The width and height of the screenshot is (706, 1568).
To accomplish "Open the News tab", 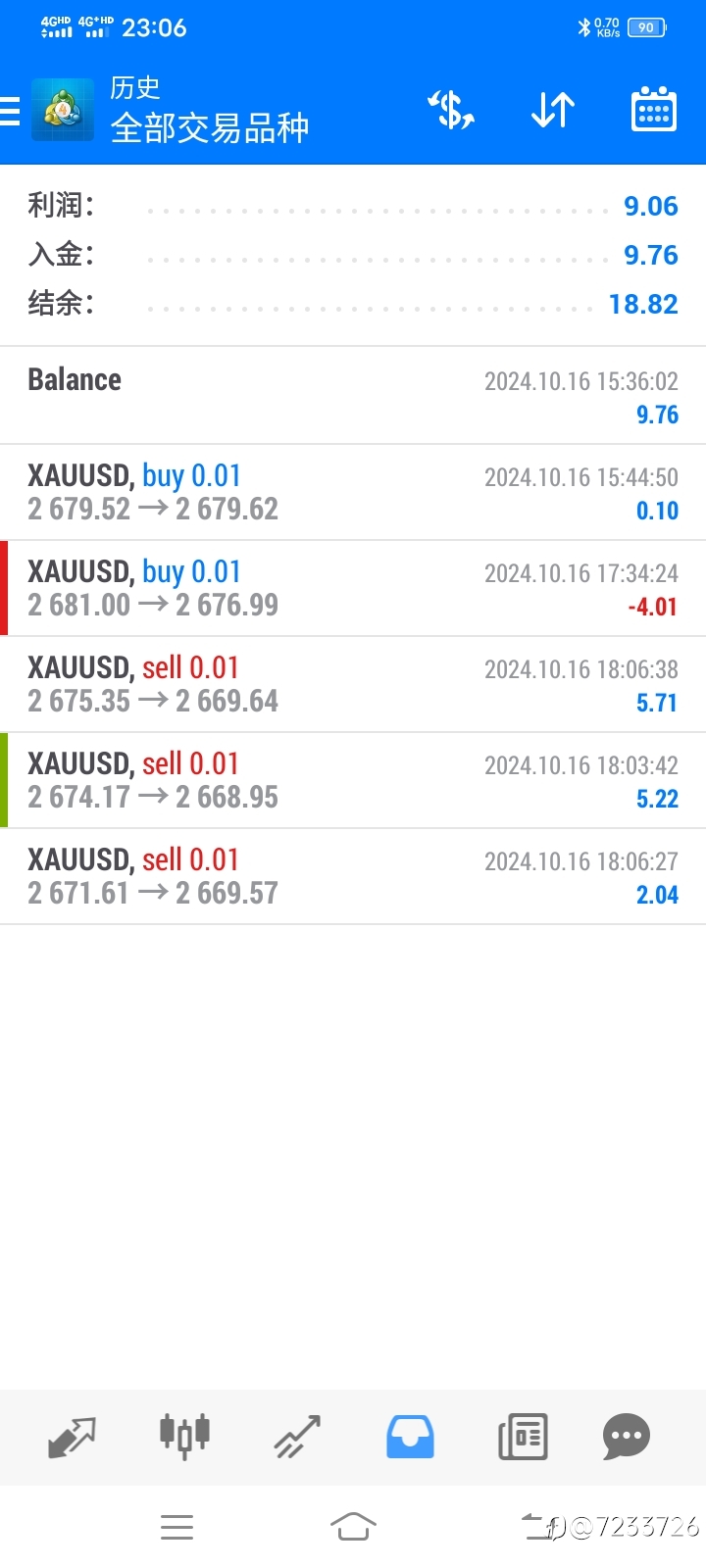I will click(x=523, y=1437).
